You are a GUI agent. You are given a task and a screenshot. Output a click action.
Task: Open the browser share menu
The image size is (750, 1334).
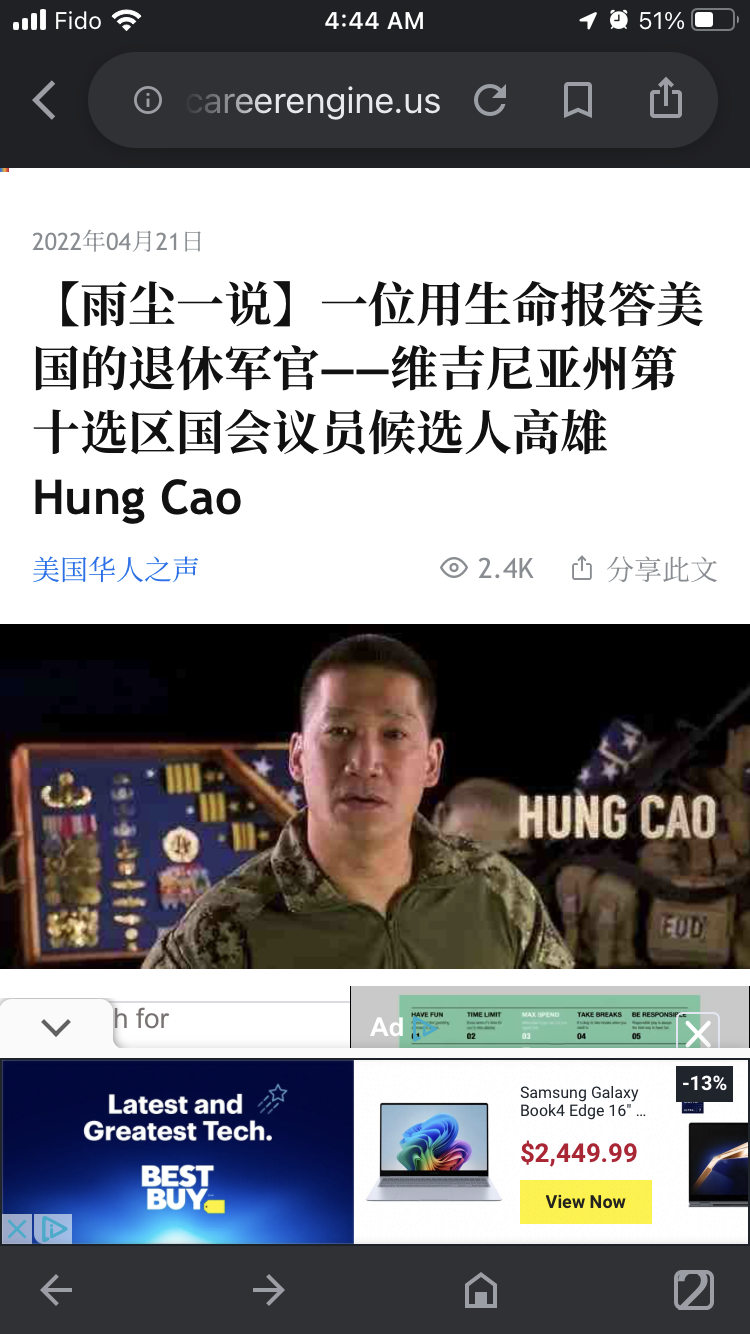click(x=665, y=101)
